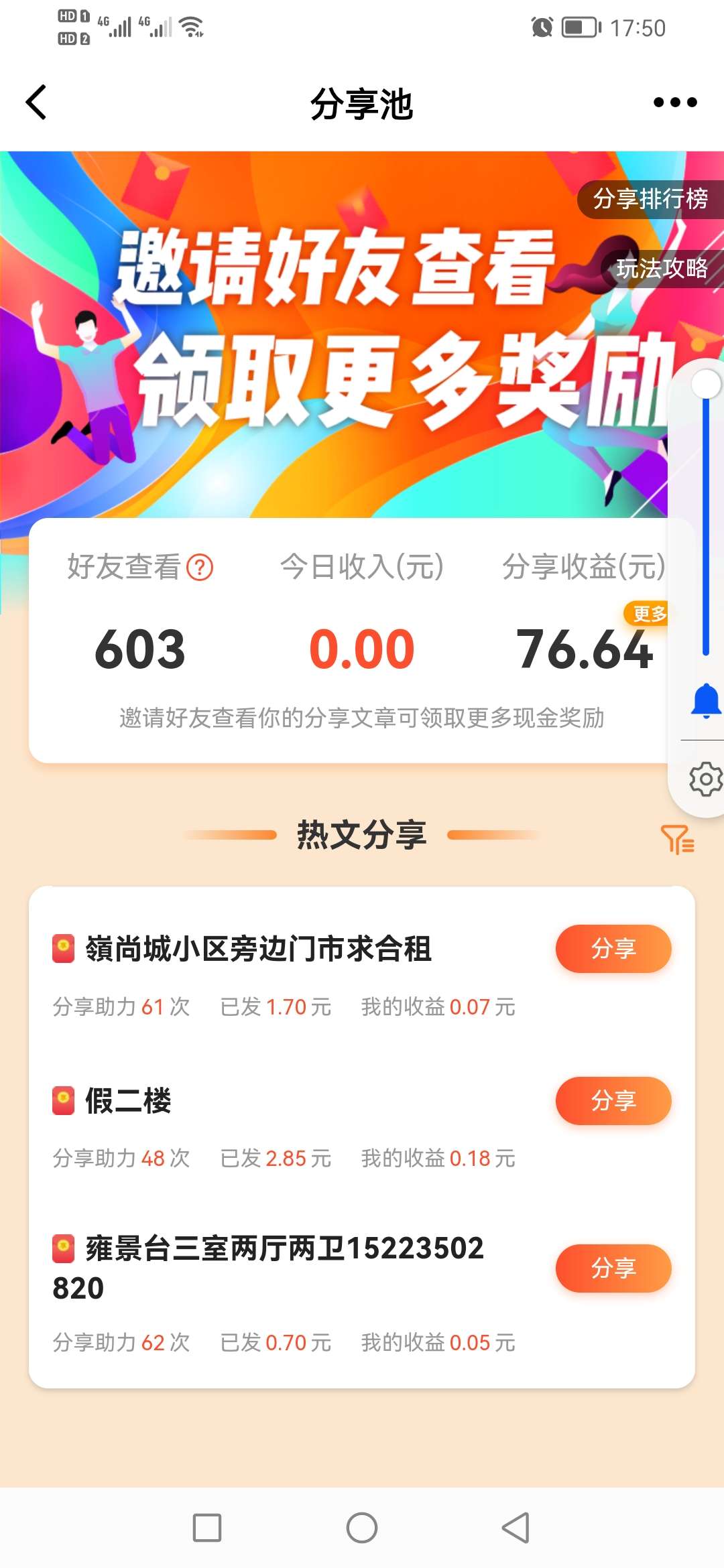The image size is (724, 1568).
Task: Open article 嶺尚城小区旁边门市求合租
Action: point(258,949)
